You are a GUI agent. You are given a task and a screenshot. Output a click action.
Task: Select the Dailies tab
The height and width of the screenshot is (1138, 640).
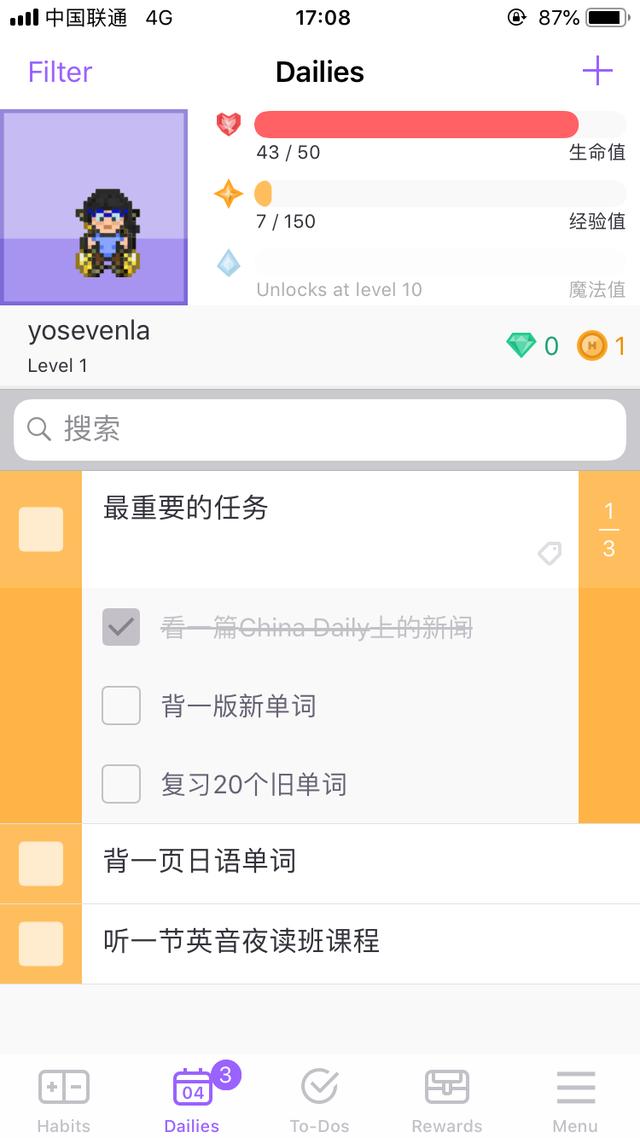coord(192,1098)
